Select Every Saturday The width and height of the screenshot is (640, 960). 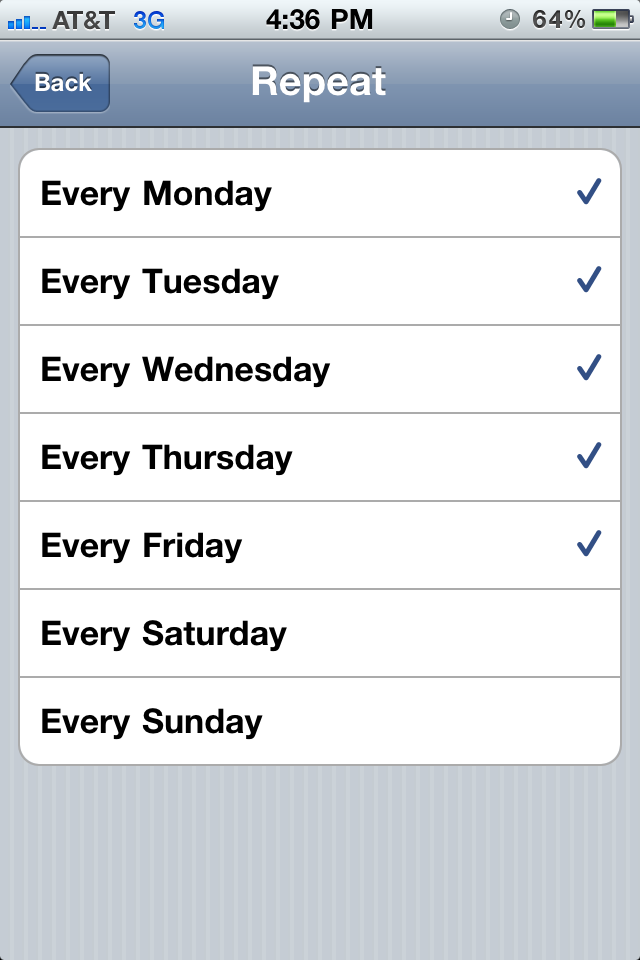320,634
